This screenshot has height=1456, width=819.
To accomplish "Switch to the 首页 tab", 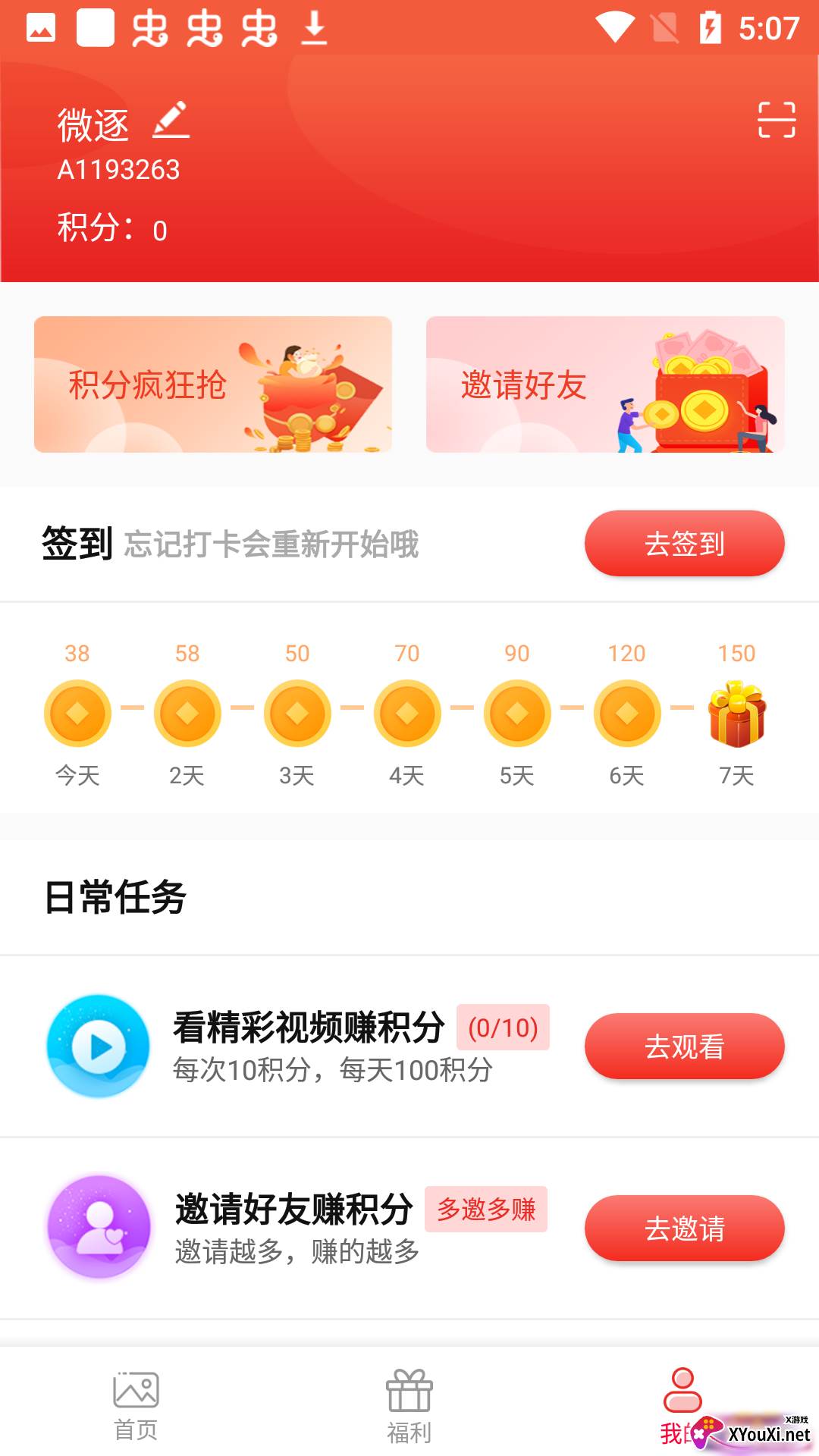I will click(136, 1405).
